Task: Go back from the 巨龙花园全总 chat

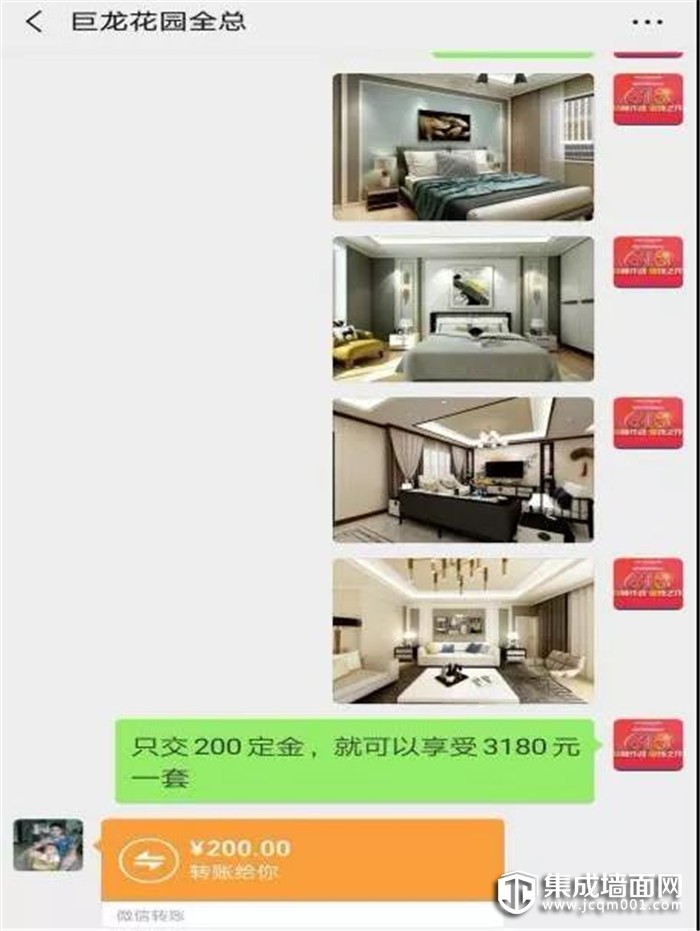Action: coord(35,21)
